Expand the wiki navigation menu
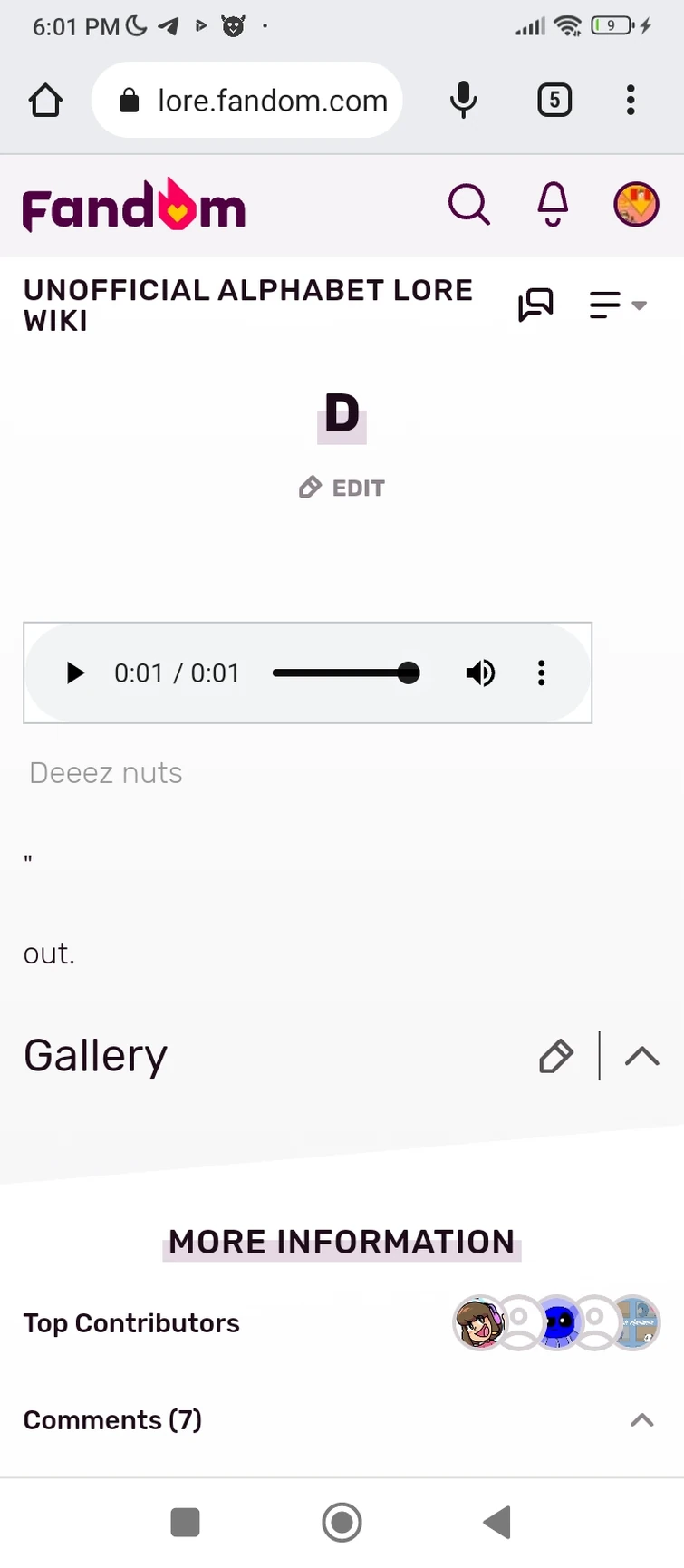 (x=617, y=305)
